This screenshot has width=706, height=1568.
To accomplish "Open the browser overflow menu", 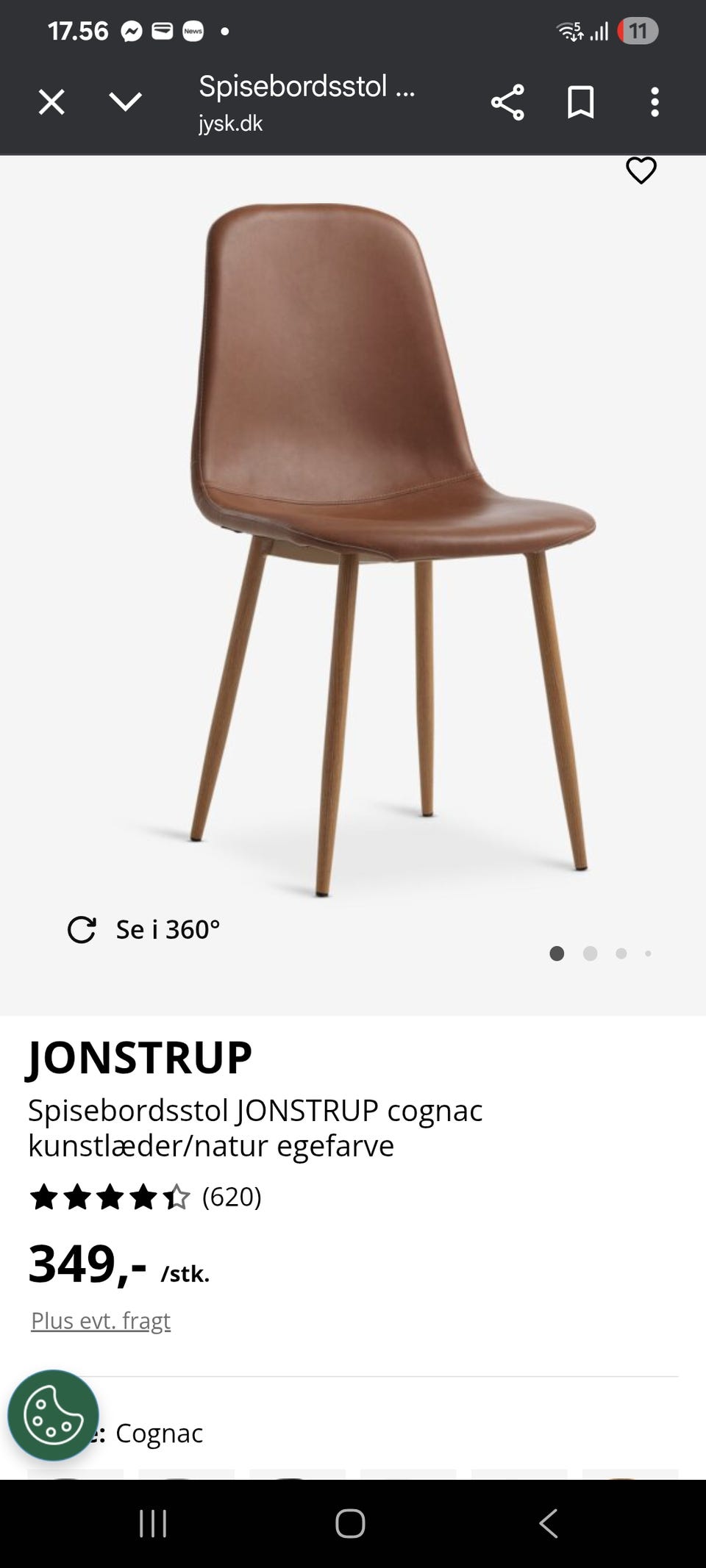I will pyautogui.click(x=655, y=102).
